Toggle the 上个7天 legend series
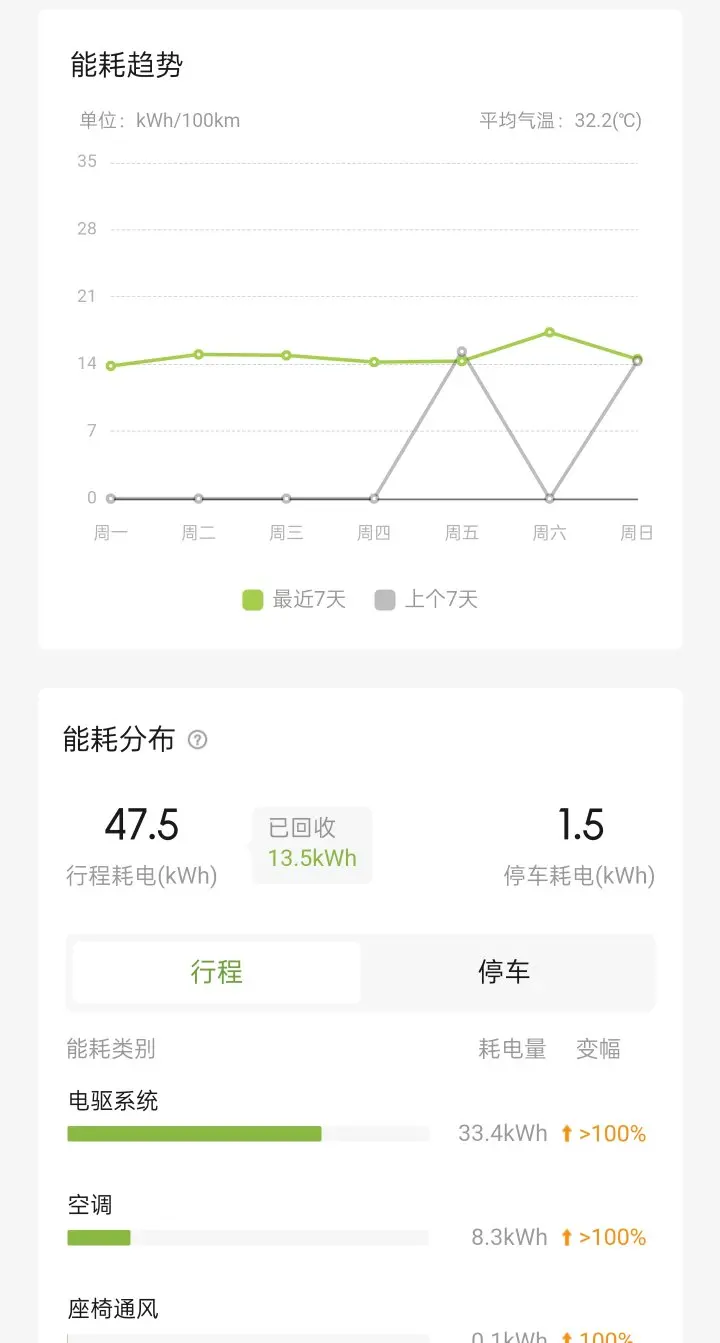 (x=427, y=600)
